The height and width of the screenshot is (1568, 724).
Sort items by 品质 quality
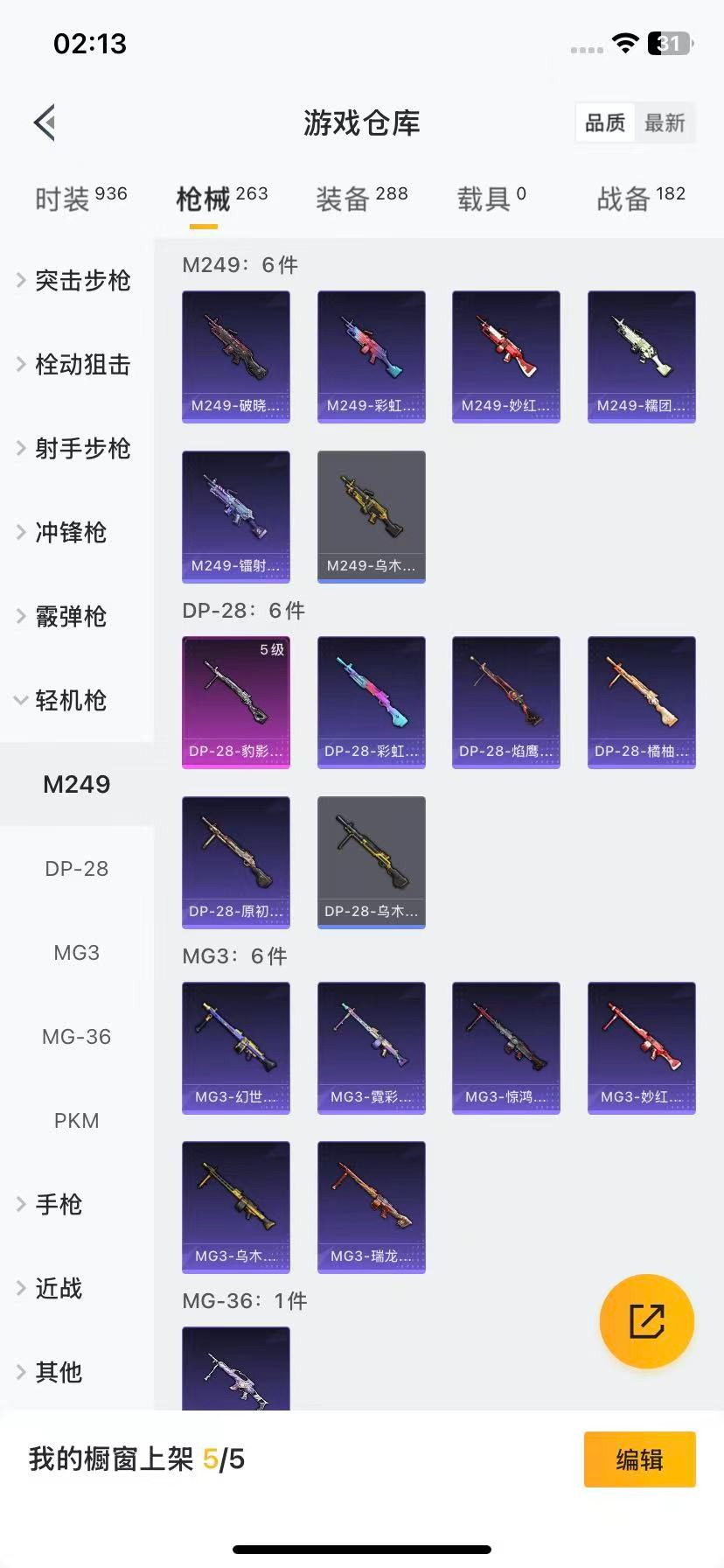point(604,123)
